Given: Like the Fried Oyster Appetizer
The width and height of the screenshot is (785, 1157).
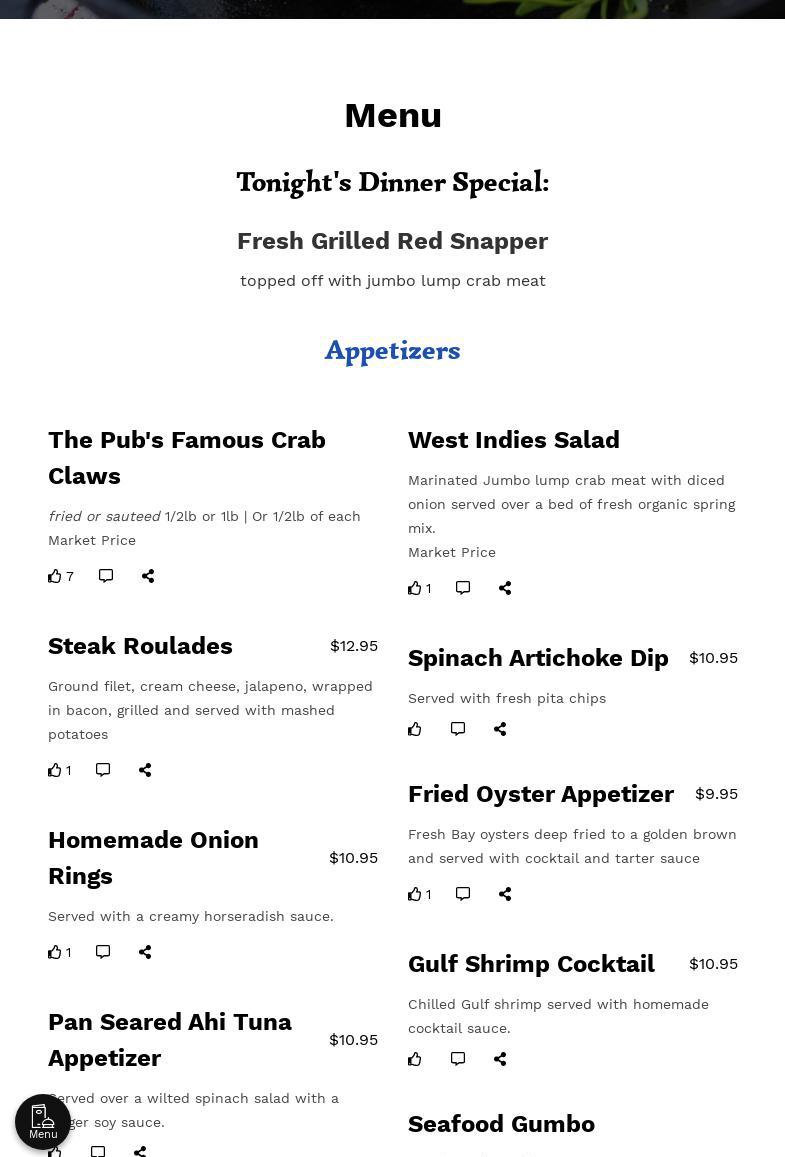Looking at the screenshot, I should click(x=415, y=894).
